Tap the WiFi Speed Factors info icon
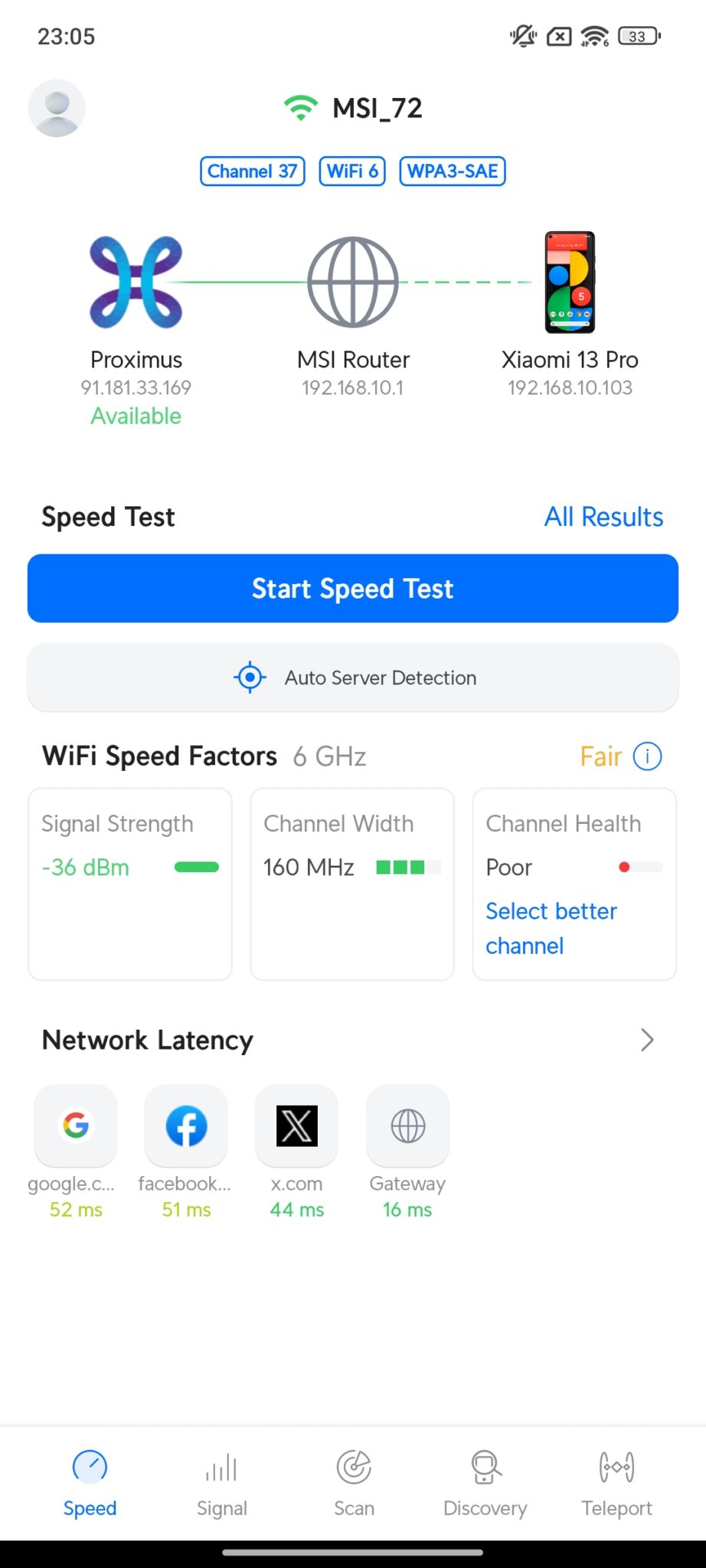706x1568 pixels. tap(648, 756)
